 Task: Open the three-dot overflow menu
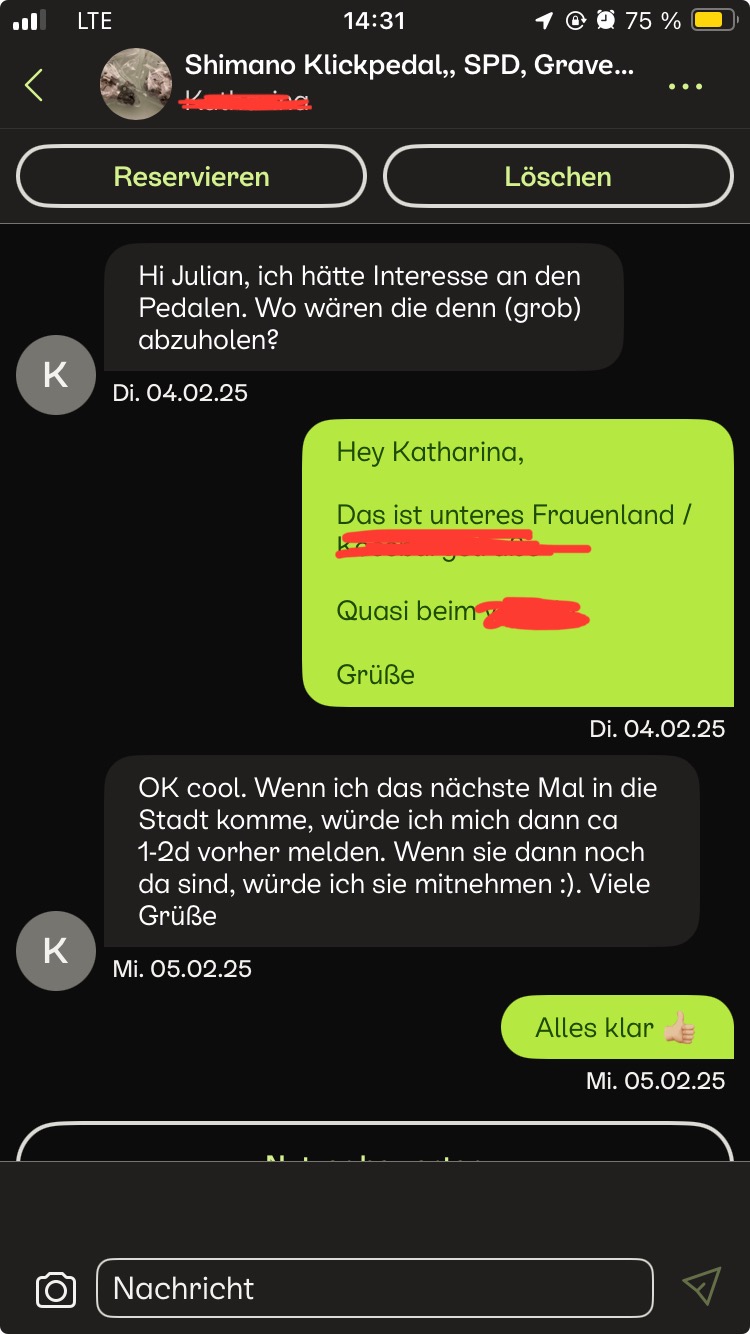(685, 87)
